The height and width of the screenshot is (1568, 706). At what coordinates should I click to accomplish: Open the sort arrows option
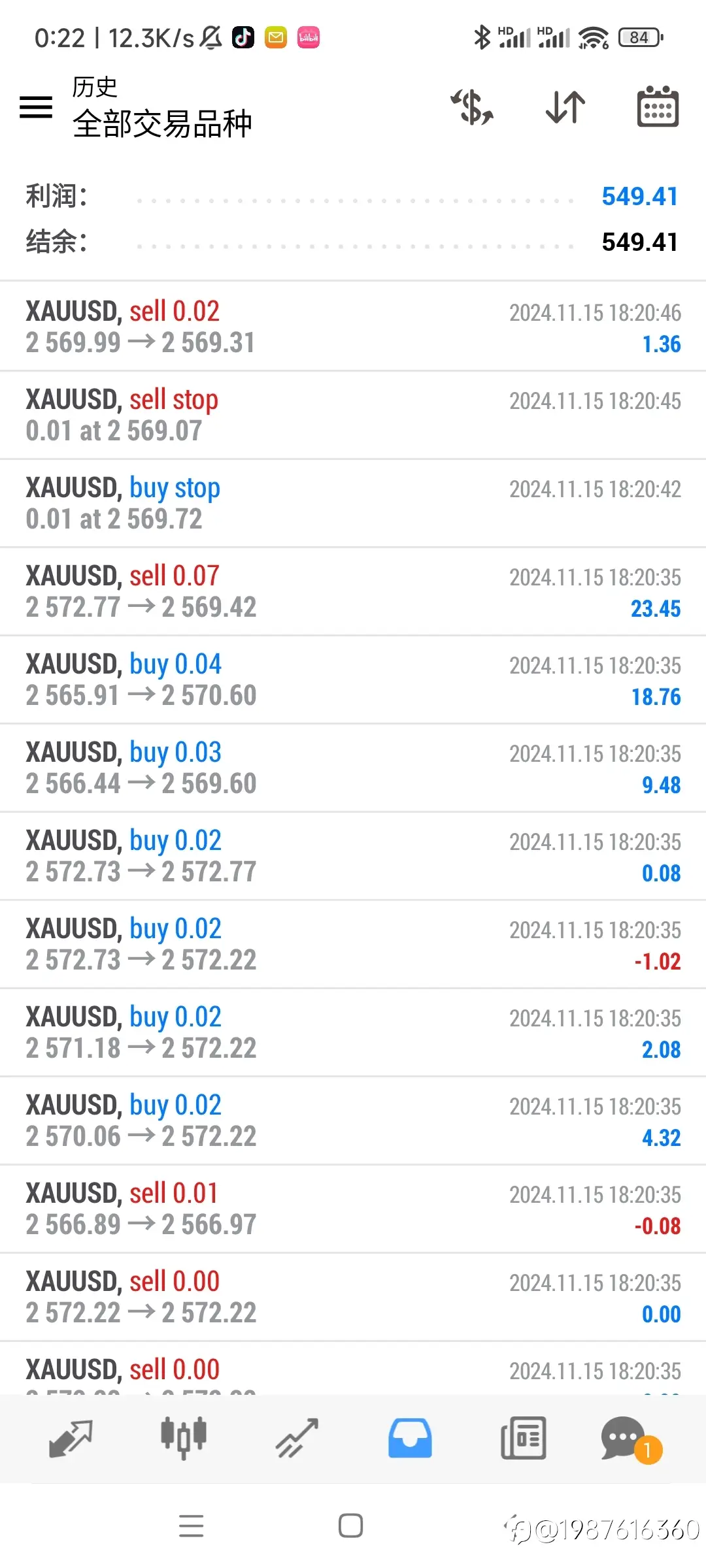point(565,107)
